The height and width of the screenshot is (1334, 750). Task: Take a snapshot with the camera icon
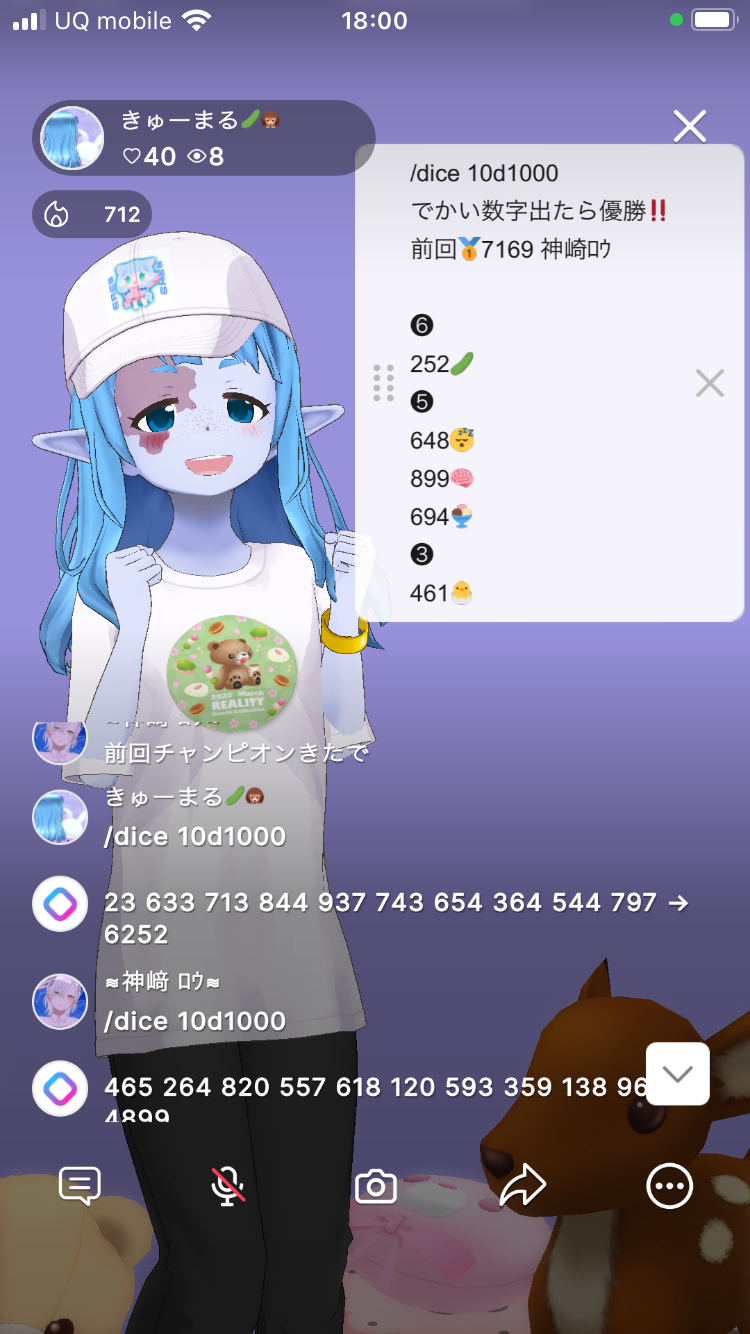[x=376, y=1187]
